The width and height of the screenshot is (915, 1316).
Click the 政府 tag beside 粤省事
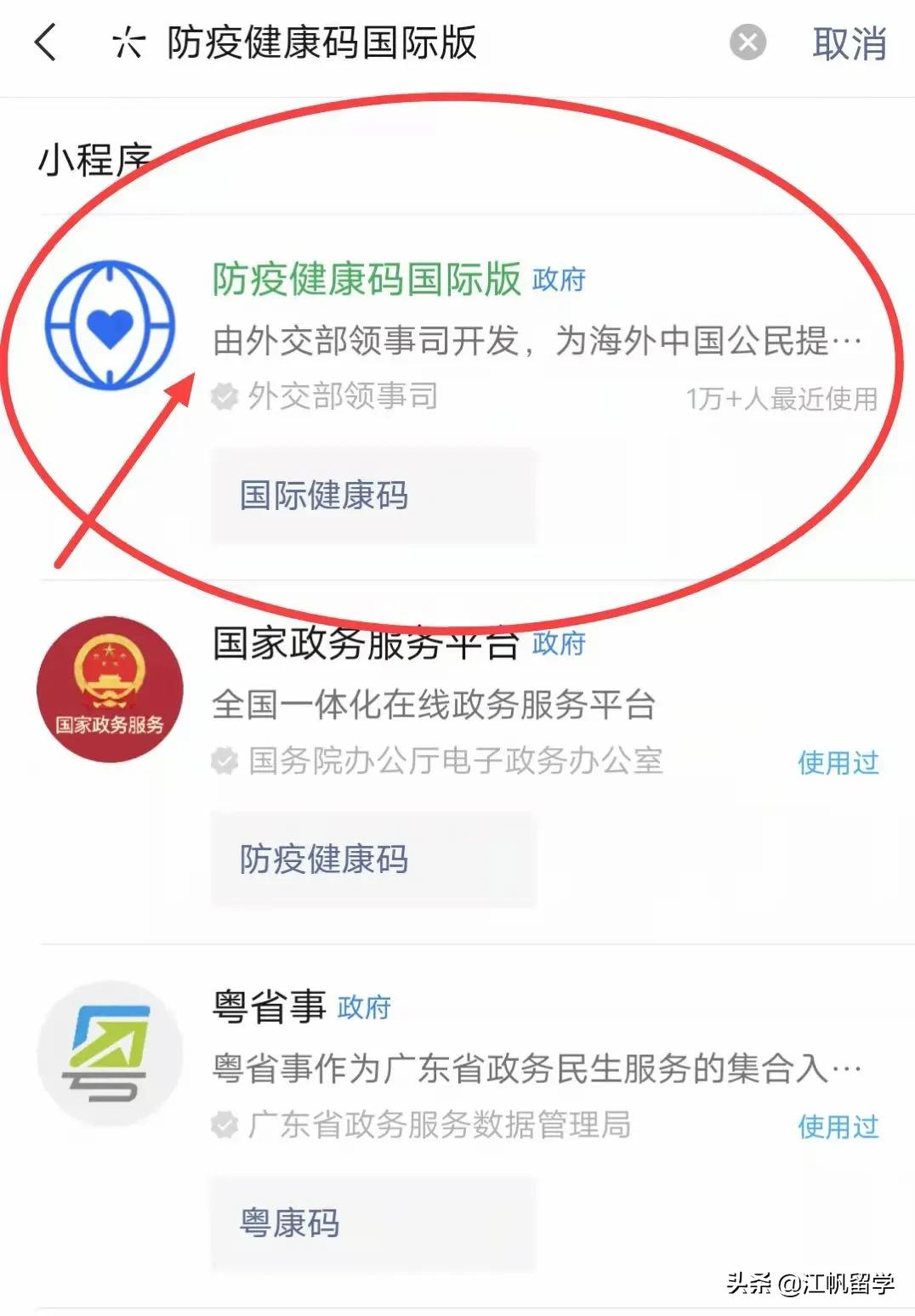[x=366, y=1008]
